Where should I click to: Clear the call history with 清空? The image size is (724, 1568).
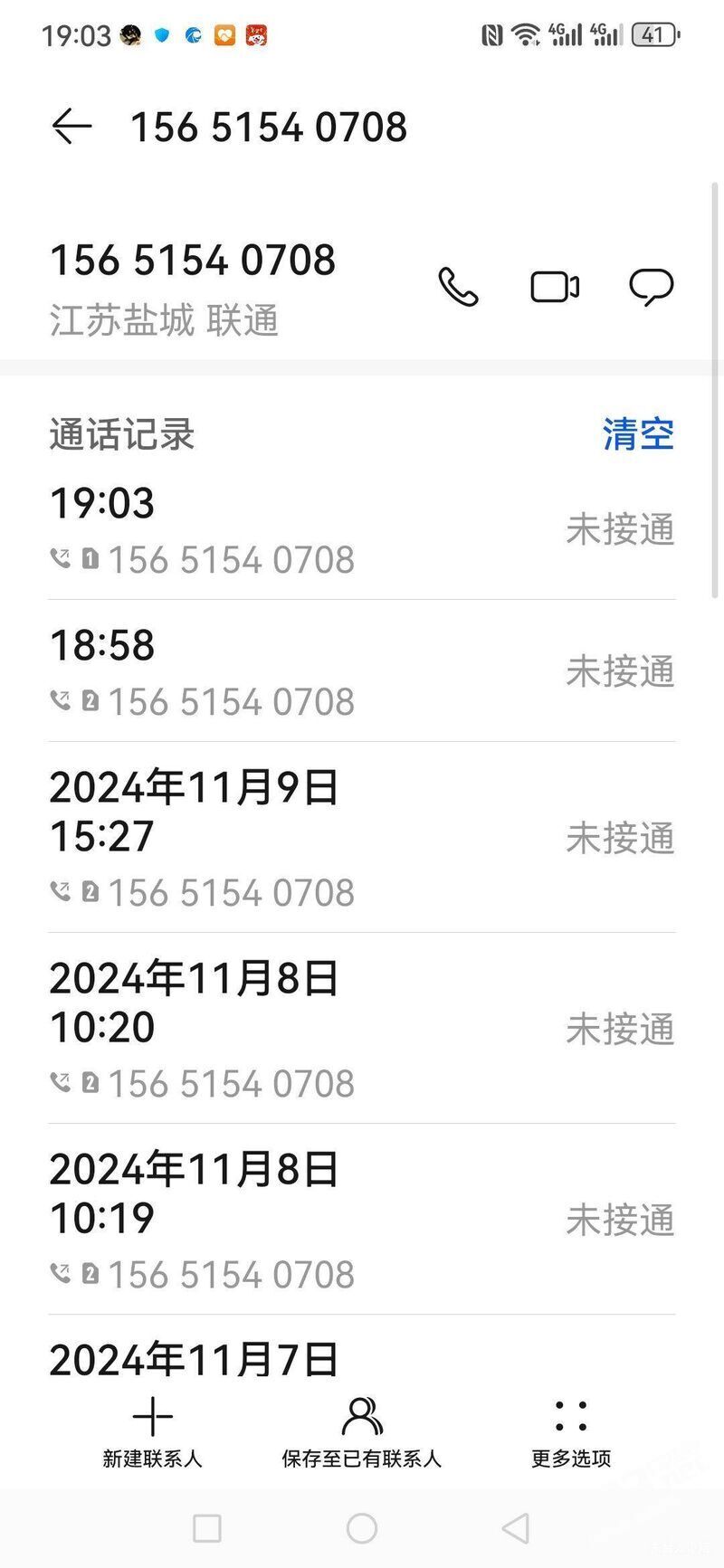click(639, 434)
